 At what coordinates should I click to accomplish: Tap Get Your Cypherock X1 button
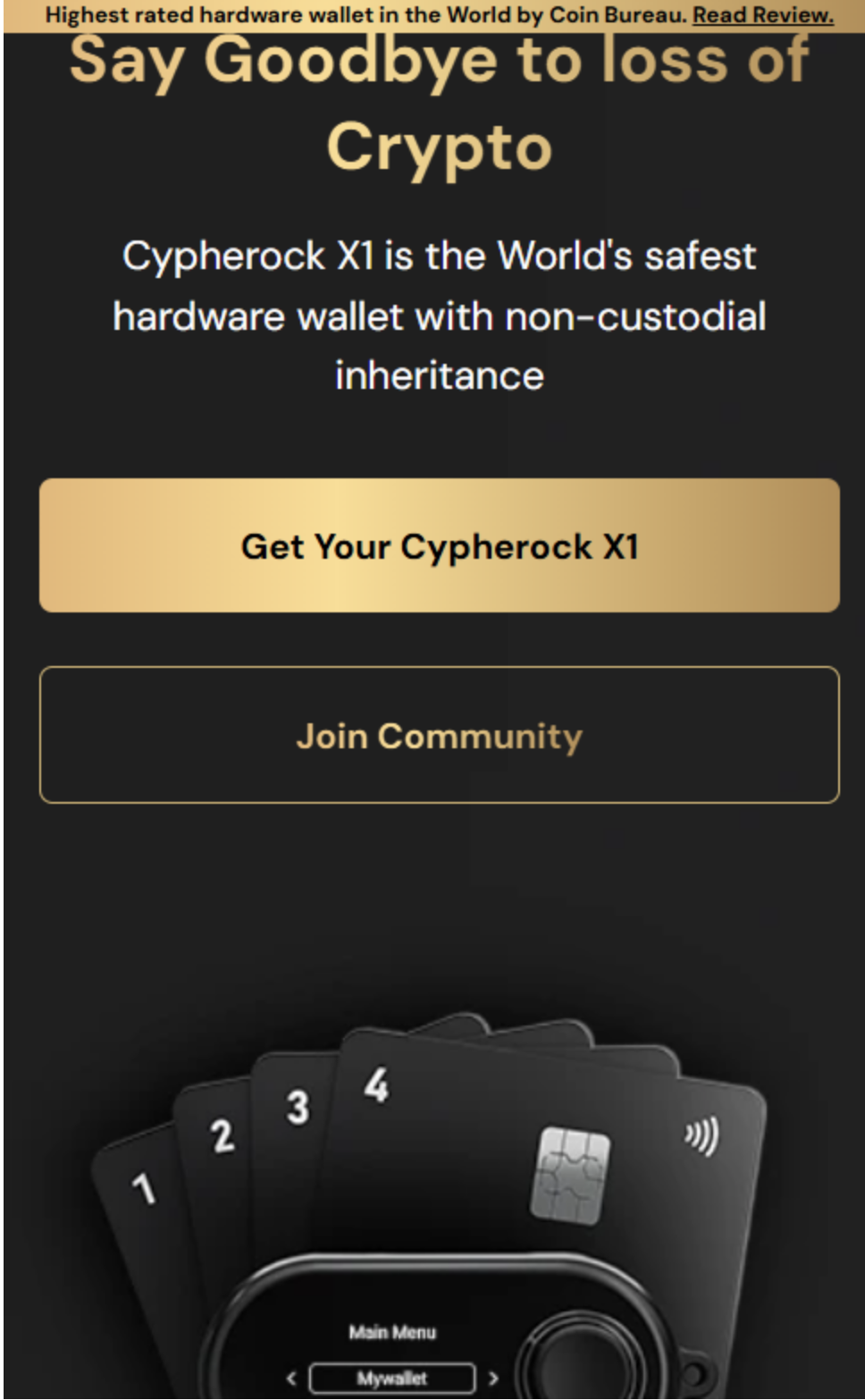[439, 545]
